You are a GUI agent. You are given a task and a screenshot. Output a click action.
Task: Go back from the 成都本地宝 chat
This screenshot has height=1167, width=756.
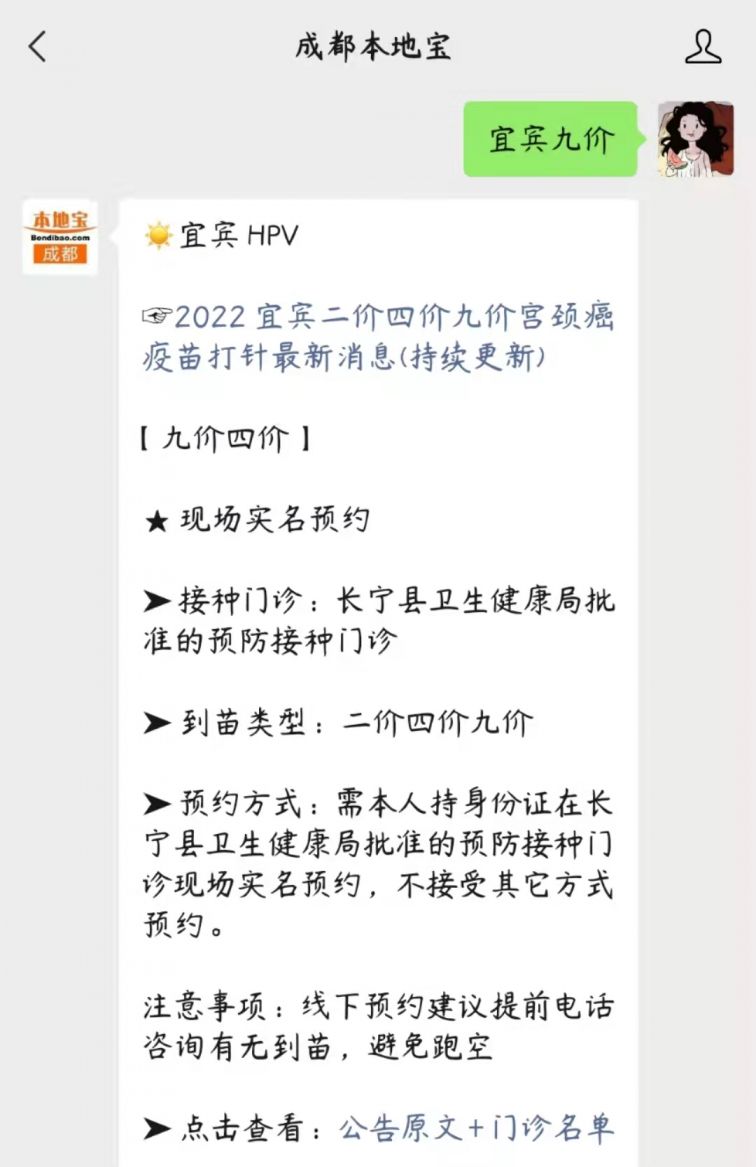[x=38, y=46]
